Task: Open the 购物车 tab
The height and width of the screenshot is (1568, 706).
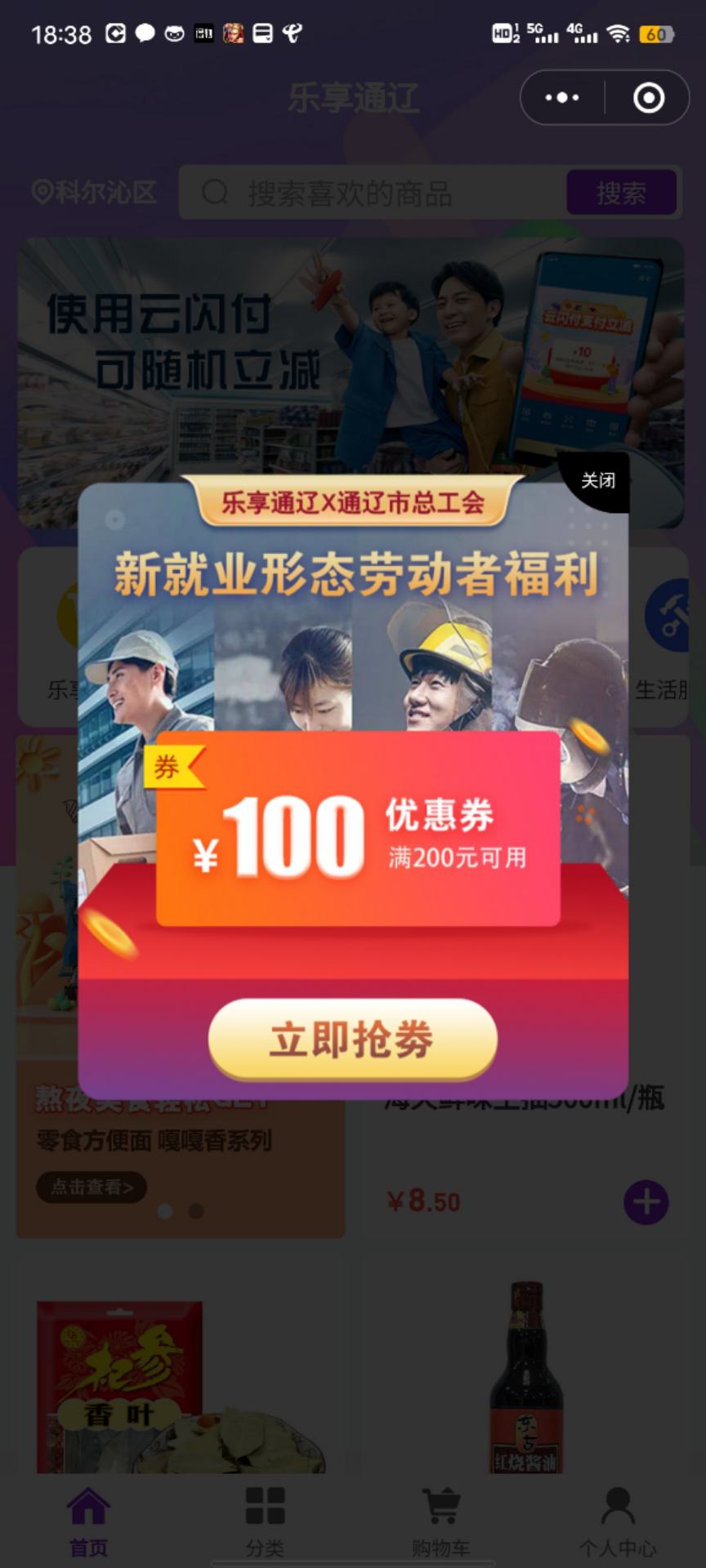Action: click(x=441, y=1521)
